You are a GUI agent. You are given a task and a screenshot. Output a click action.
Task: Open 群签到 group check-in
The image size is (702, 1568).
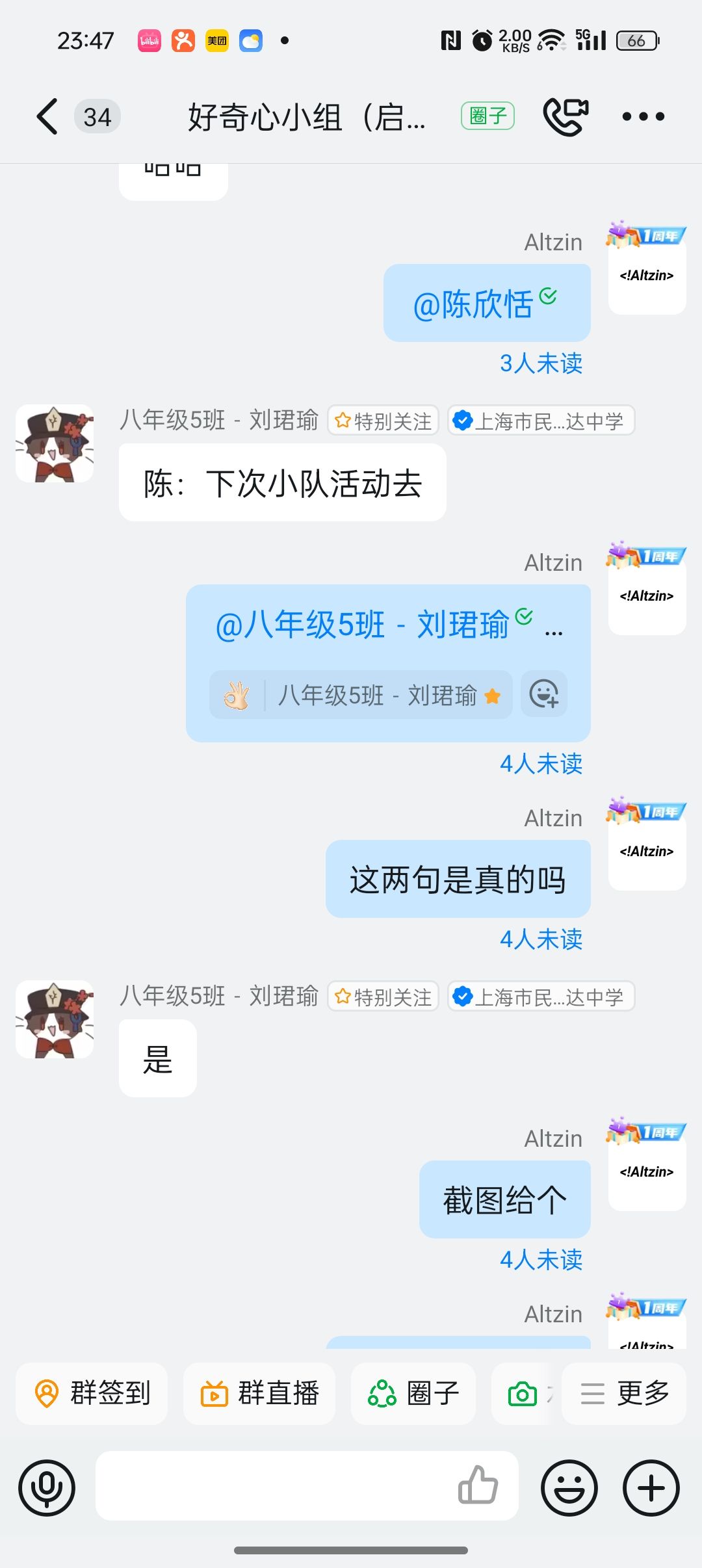[92, 1394]
